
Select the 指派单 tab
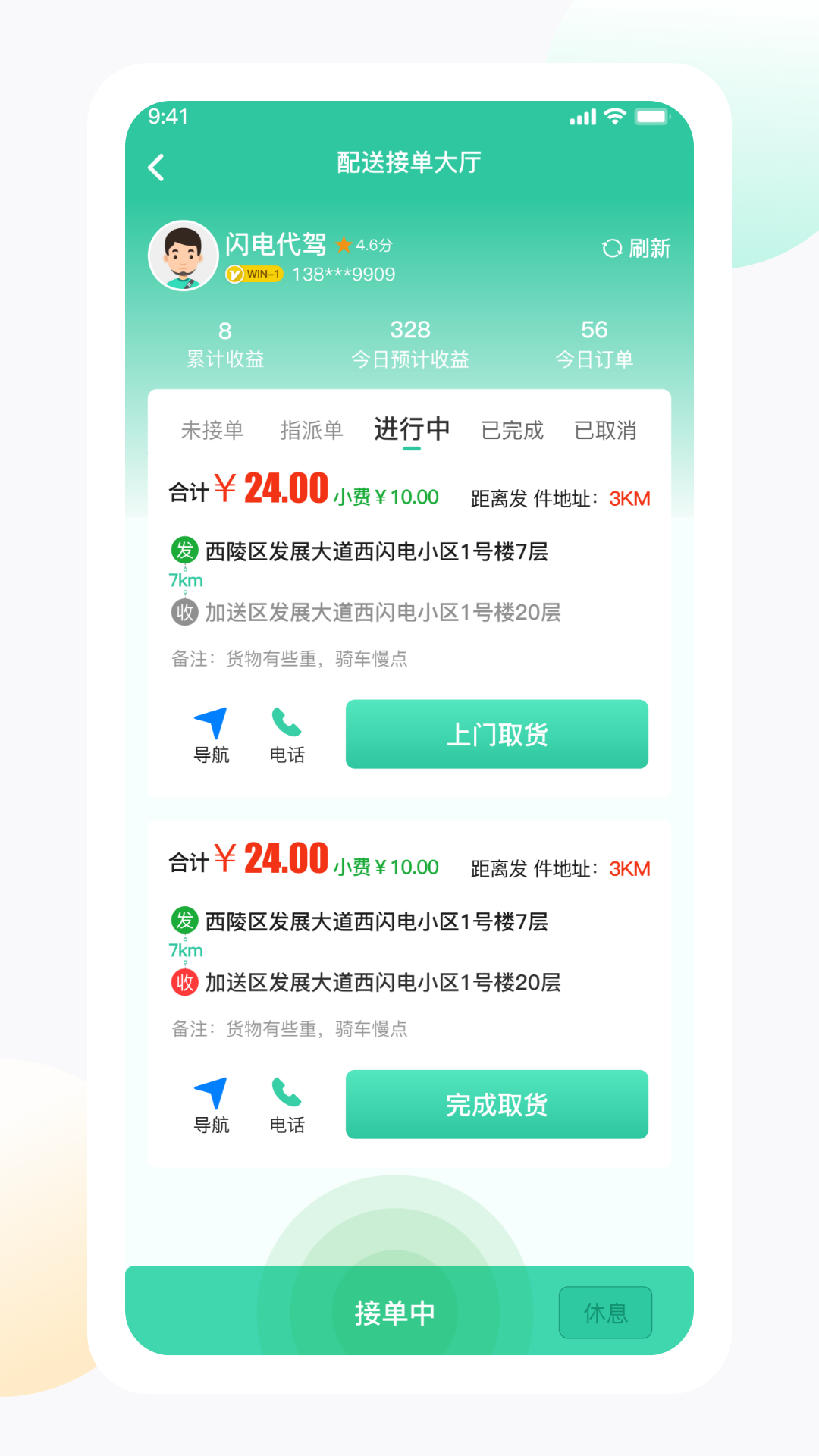pyautogui.click(x=312, y=430)
